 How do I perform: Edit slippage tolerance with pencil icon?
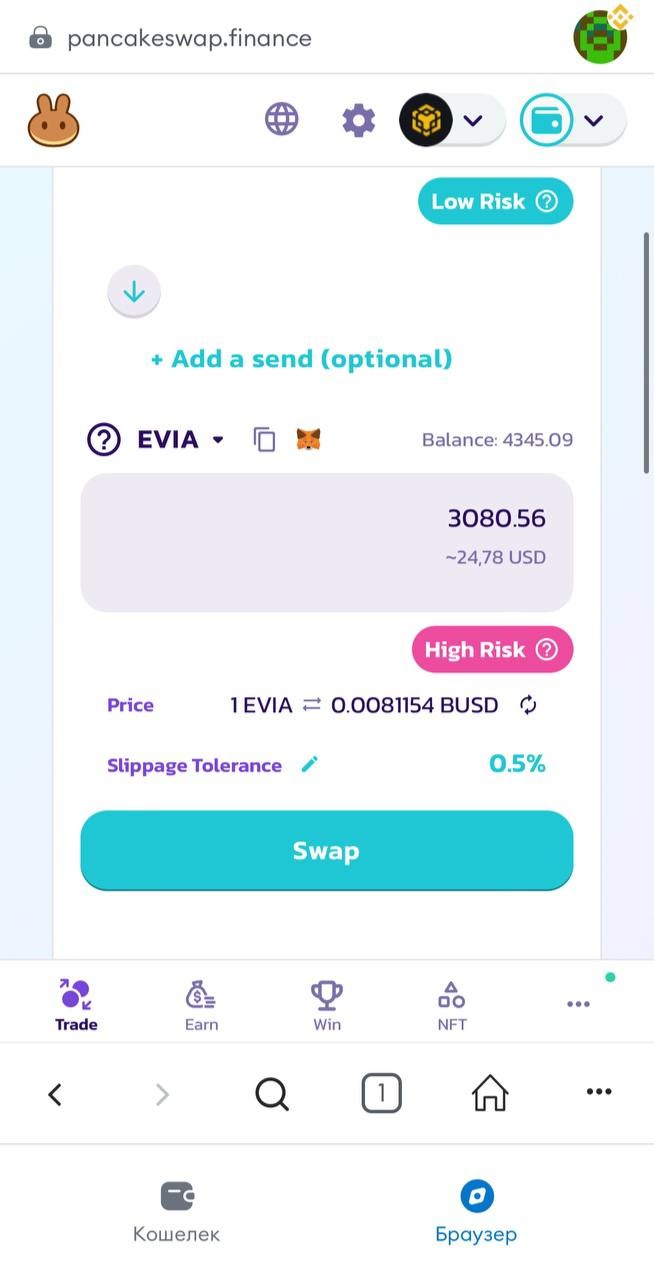click(x=310, y=765)
